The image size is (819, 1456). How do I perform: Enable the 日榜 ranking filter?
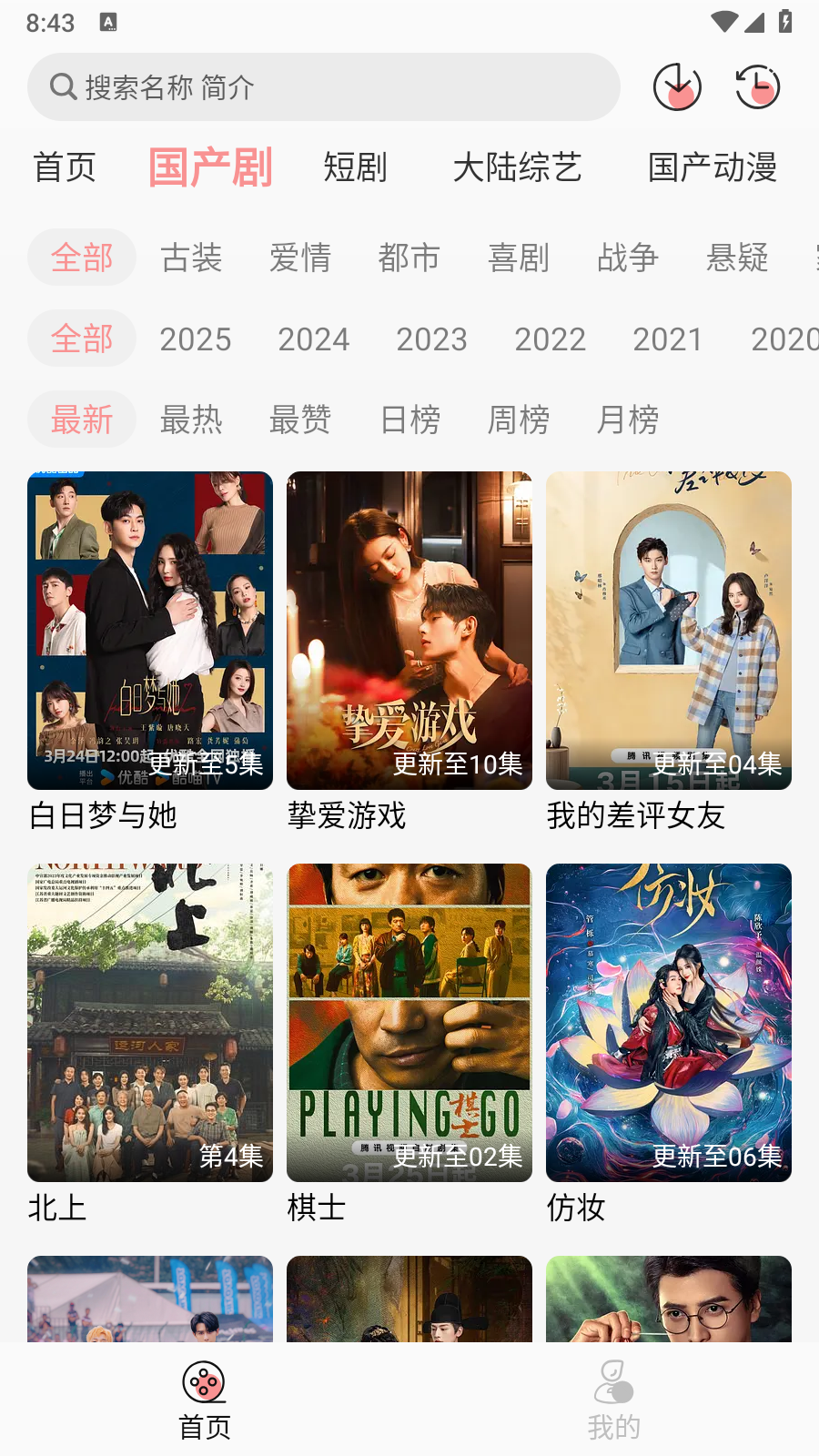[x=409, y=420]
